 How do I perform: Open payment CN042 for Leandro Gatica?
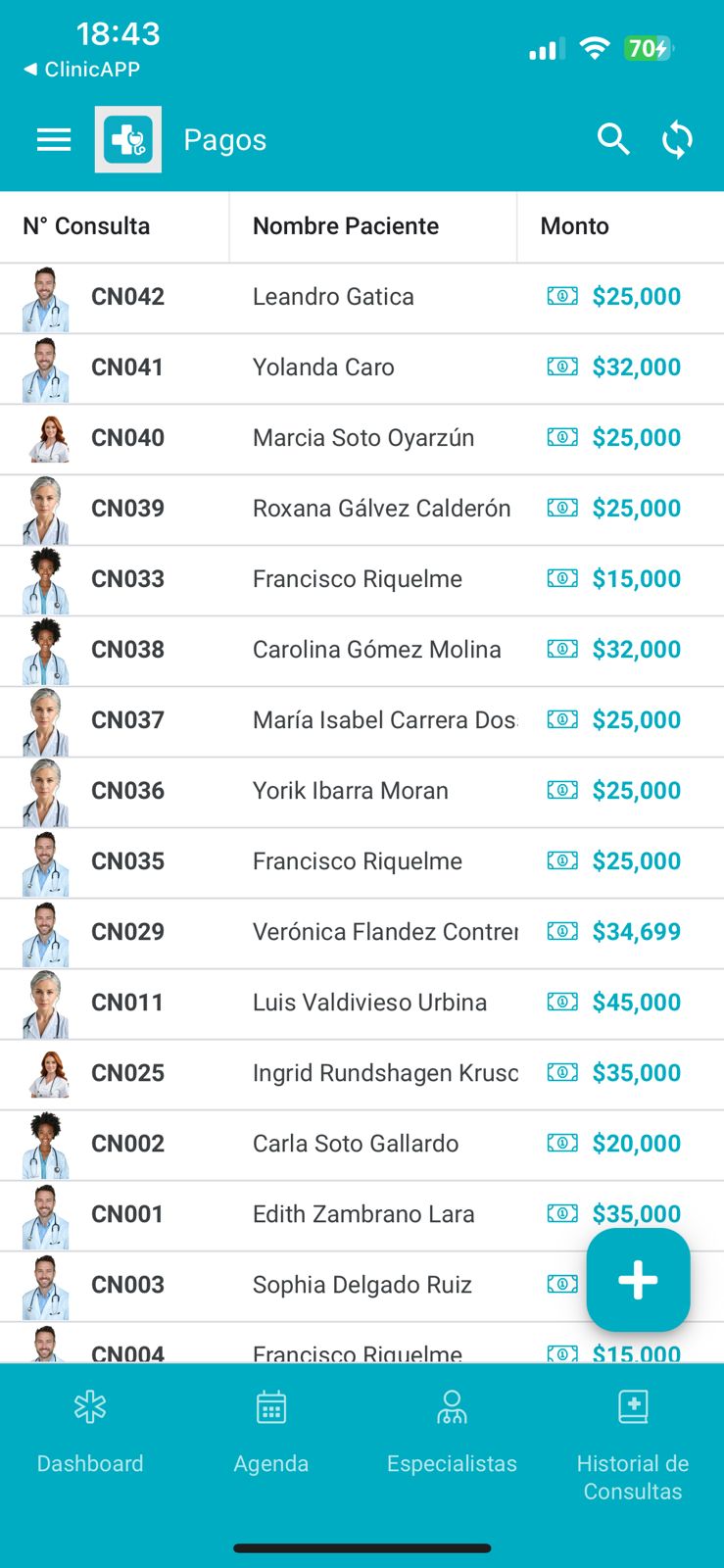click(333, 297)
